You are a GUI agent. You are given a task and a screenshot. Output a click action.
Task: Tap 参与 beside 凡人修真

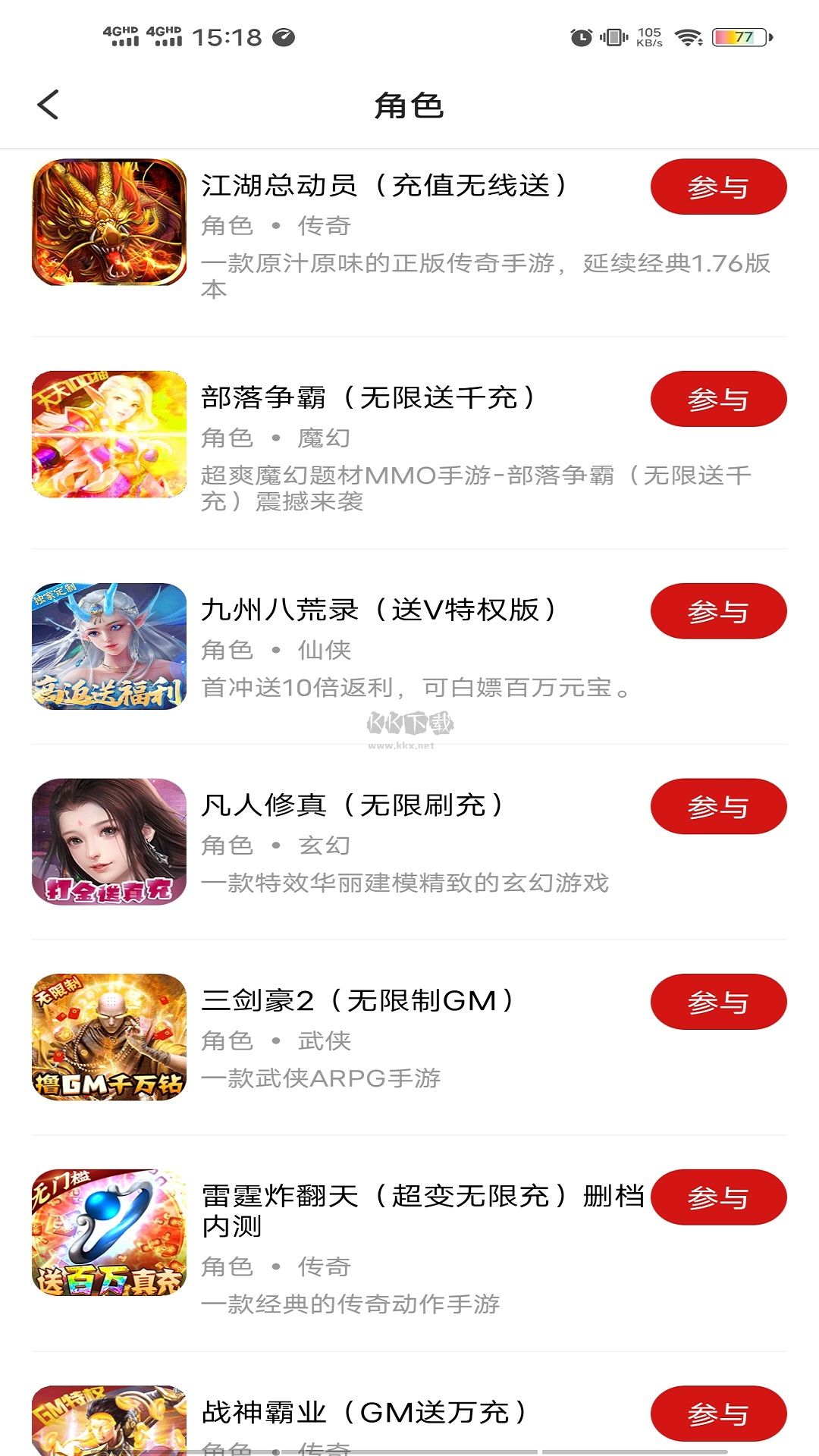(x=717, y=806)
